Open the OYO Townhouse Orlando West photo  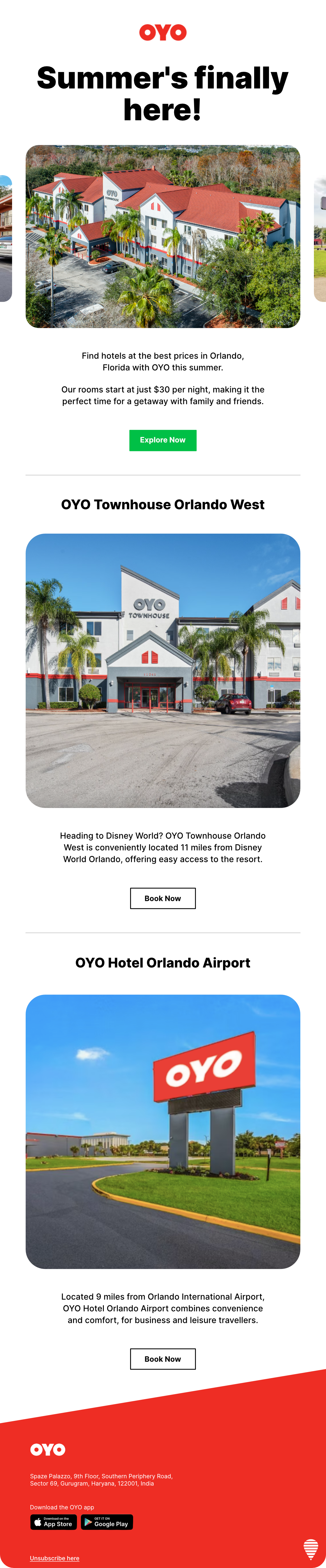163,671
